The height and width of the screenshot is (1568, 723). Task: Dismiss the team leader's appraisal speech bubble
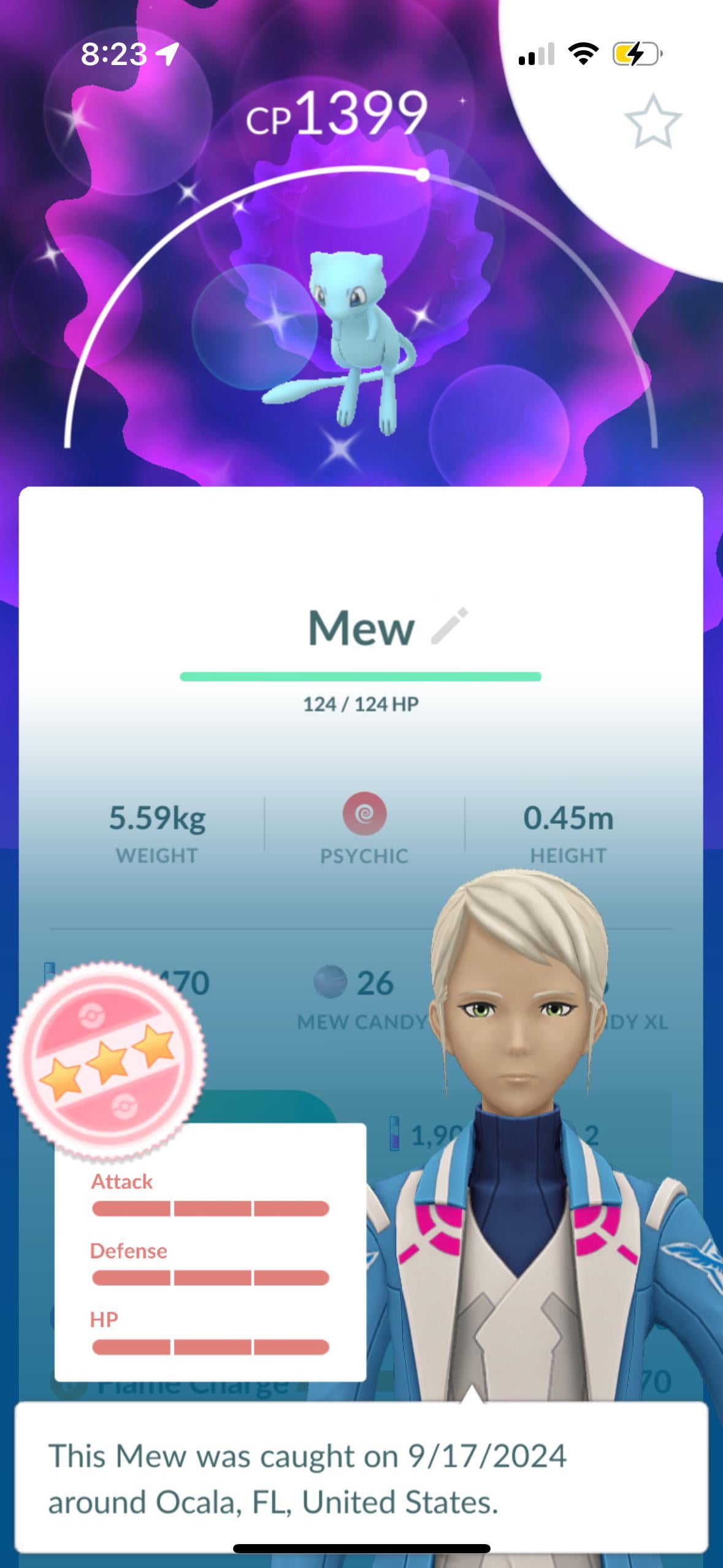(x=361, y=1478)
